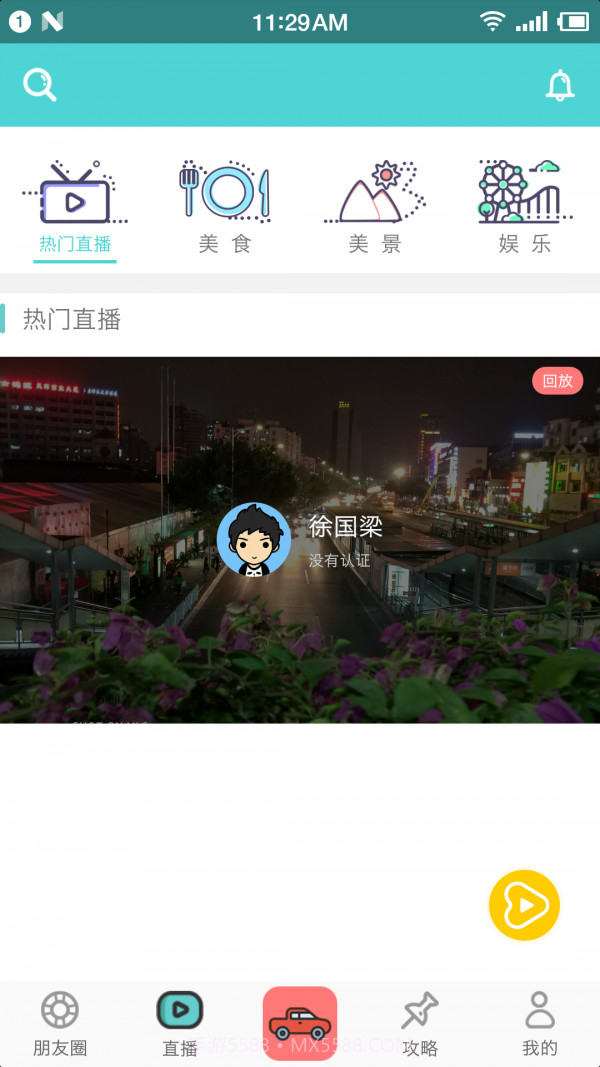The height and width of the screenshot is (1067, 600).
Task: Open 徐国梁's live replay card
Action: tap(300, 540)
